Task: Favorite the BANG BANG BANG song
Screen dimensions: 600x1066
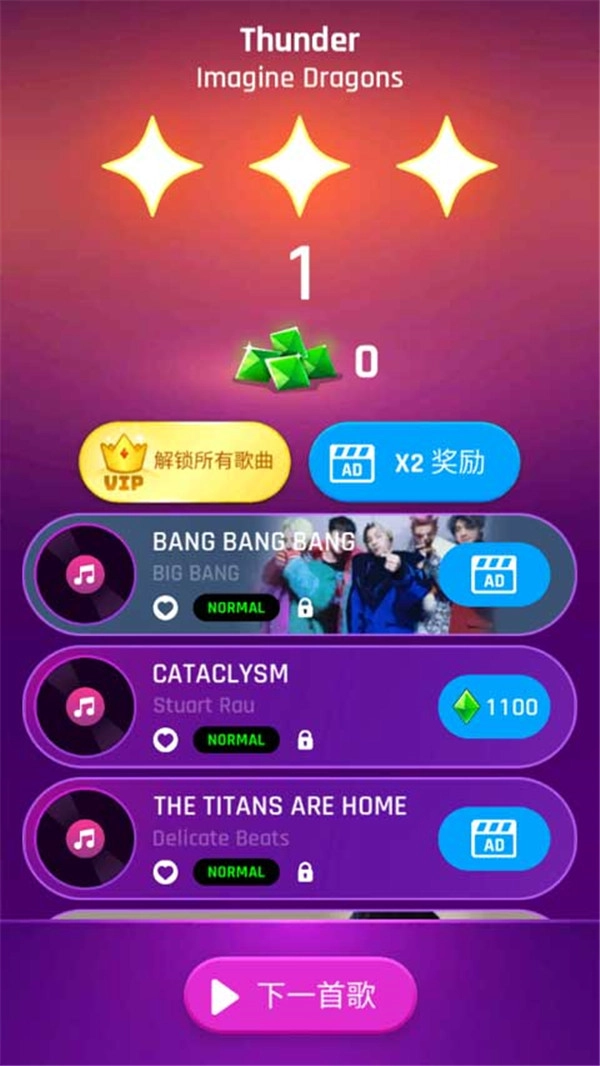Action: [165, 607]
